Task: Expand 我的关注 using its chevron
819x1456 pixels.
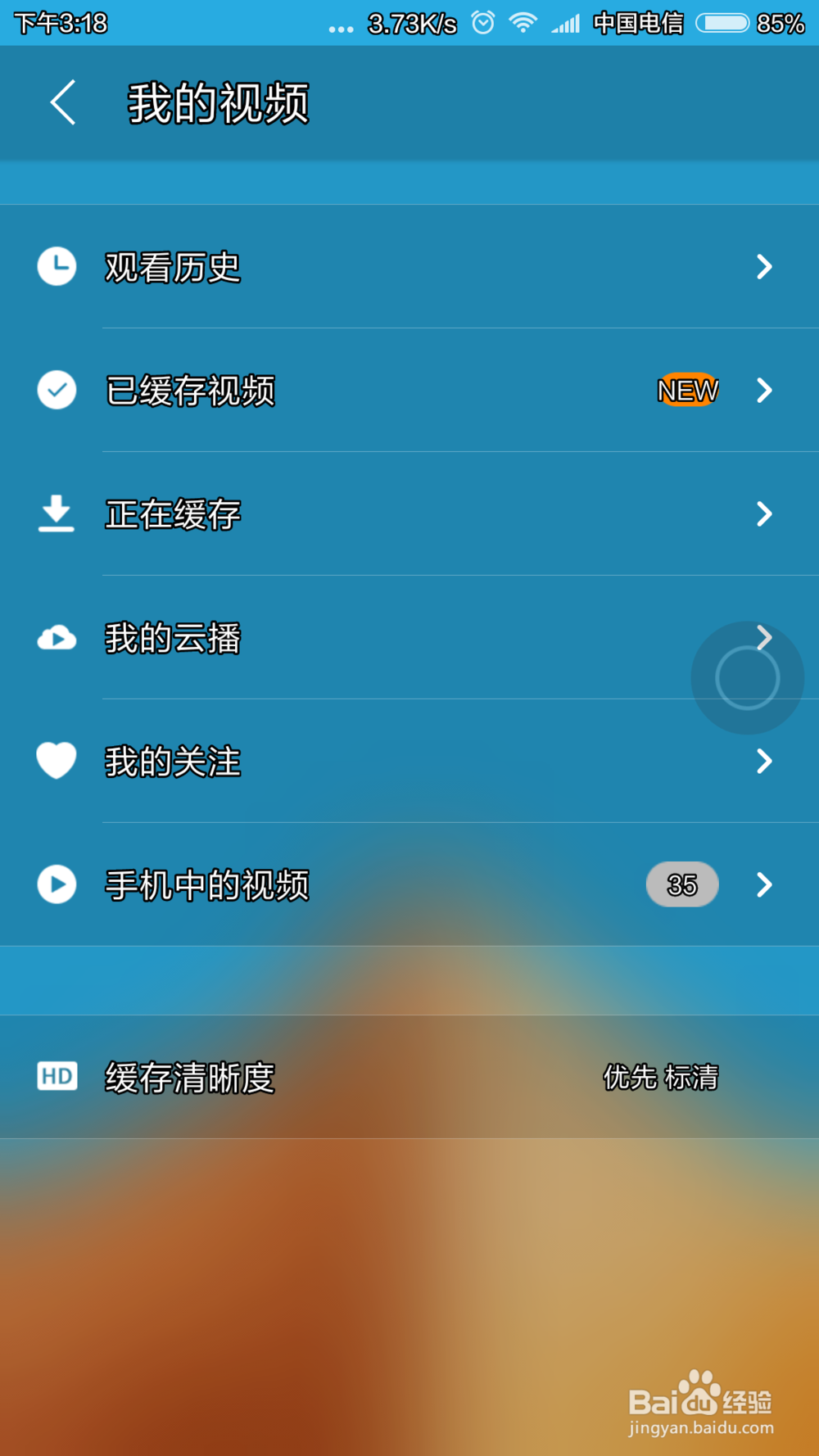Action: 763,761
